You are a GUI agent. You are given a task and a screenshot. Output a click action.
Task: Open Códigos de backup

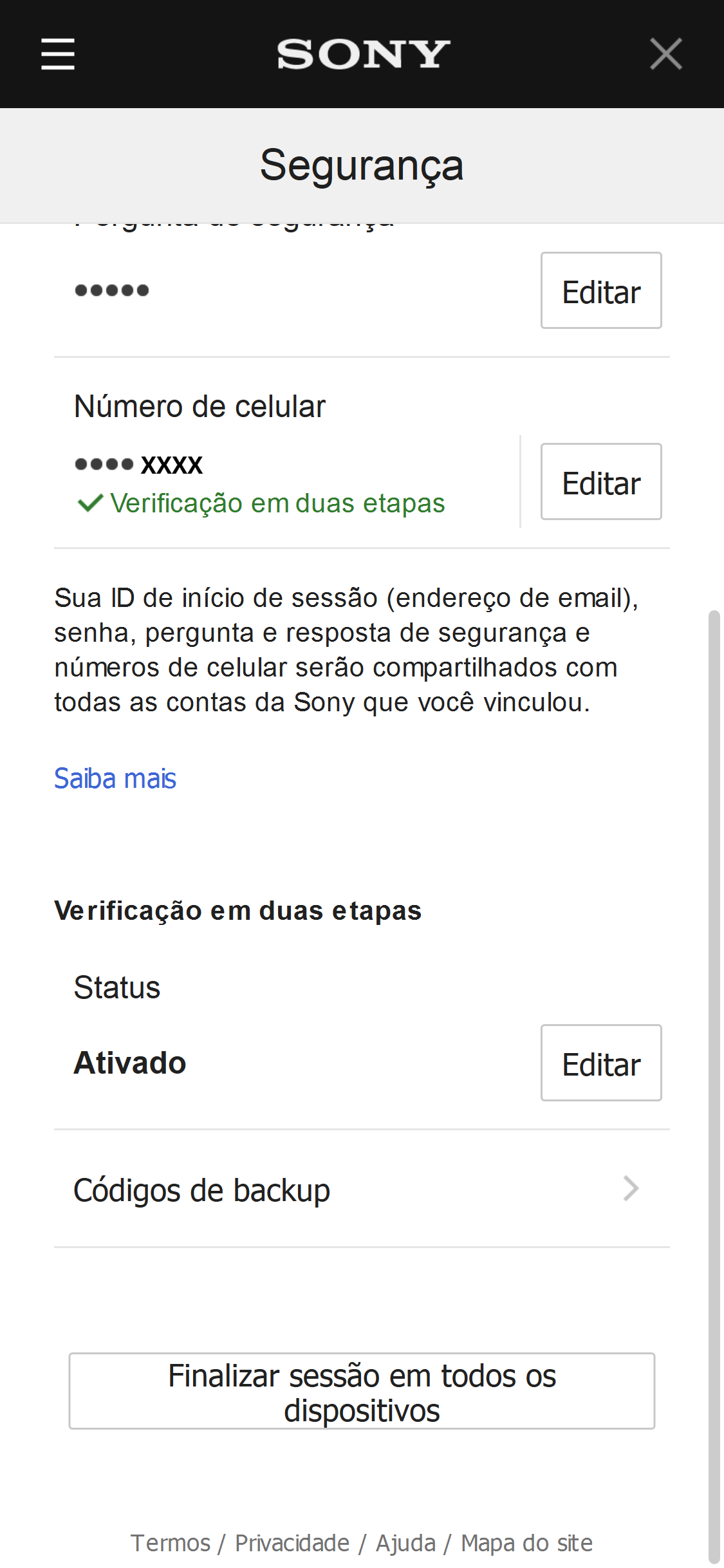[x=362, y=1190]
